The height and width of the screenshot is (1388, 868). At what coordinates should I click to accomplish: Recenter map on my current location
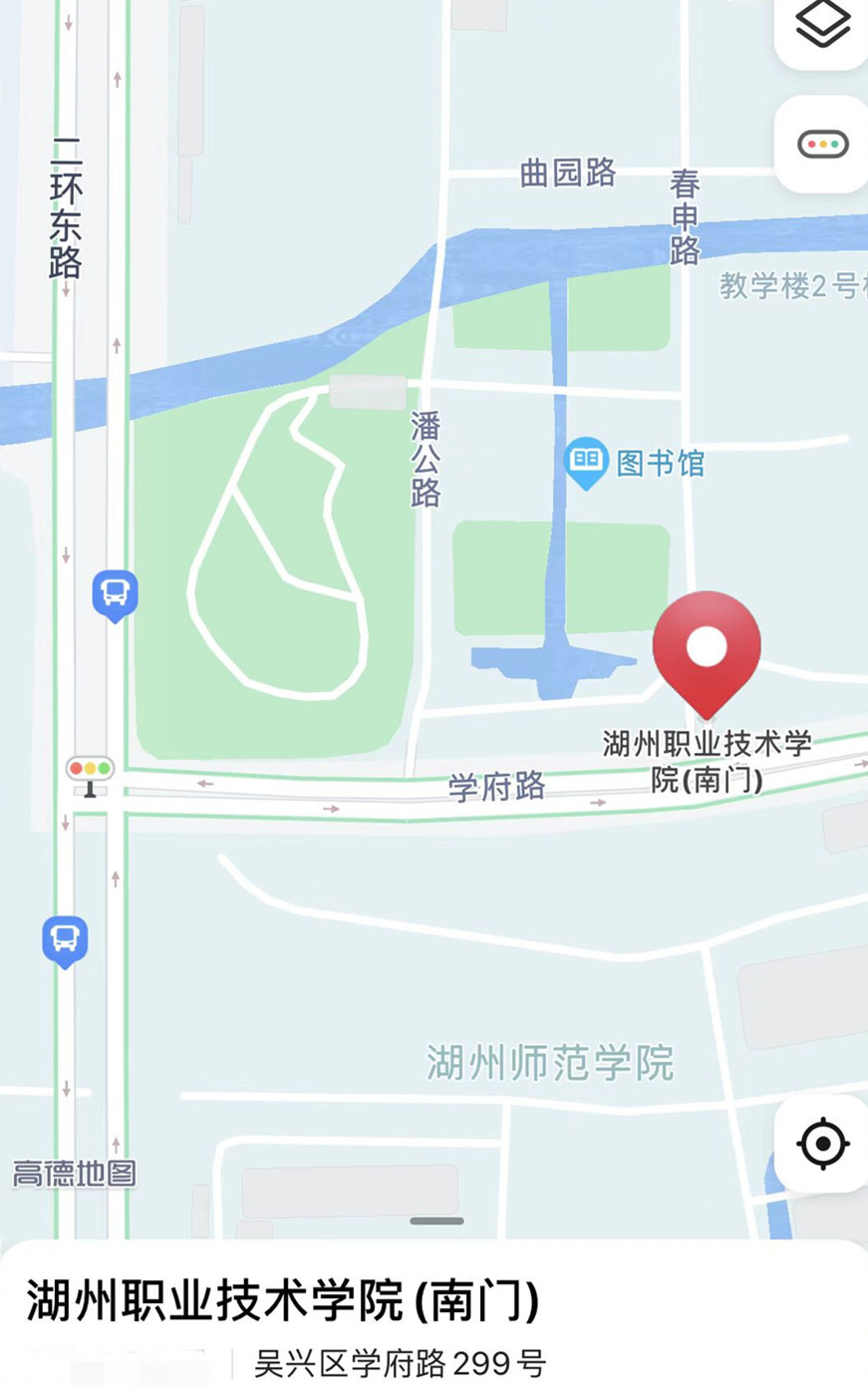[x=822, y=1143]
